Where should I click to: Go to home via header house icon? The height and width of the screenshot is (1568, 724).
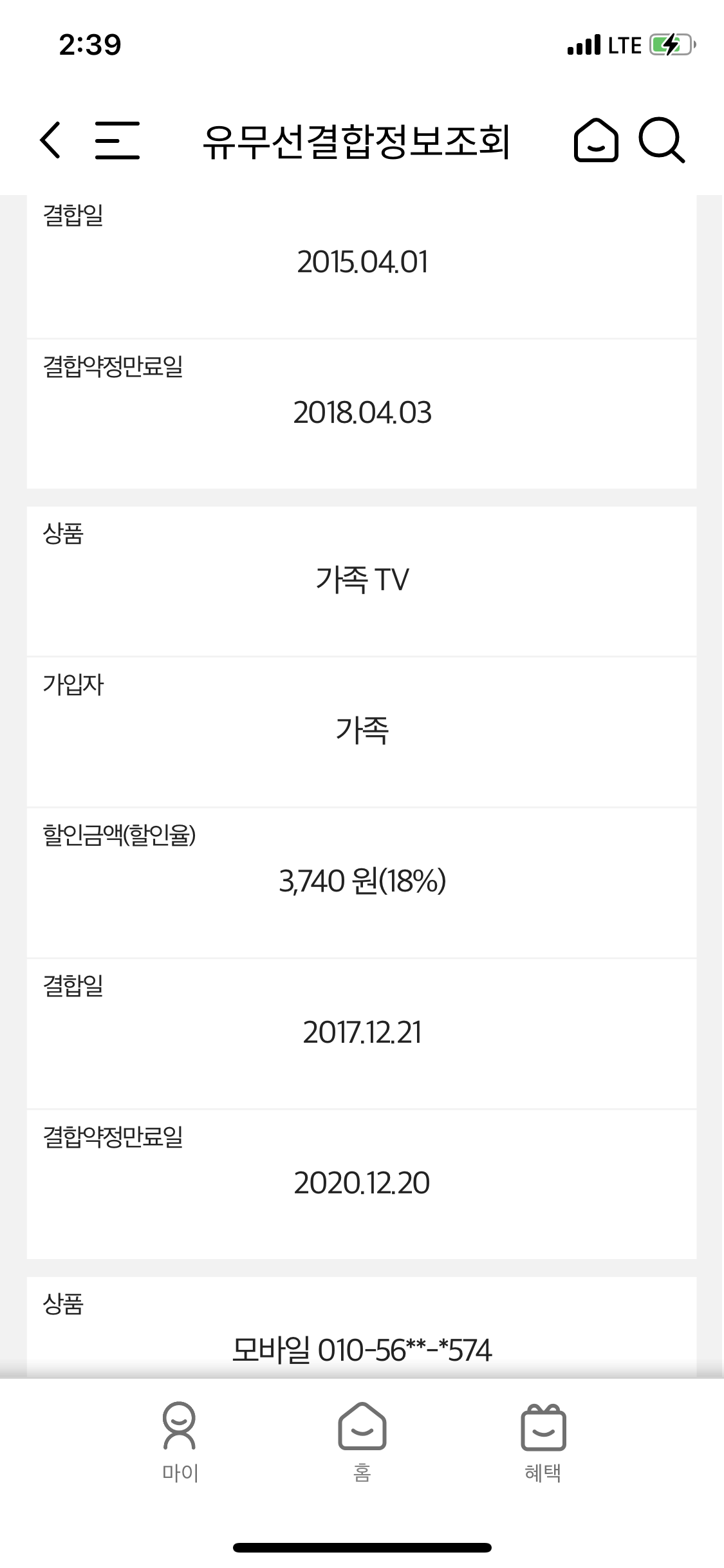click(x=595, y=140)
